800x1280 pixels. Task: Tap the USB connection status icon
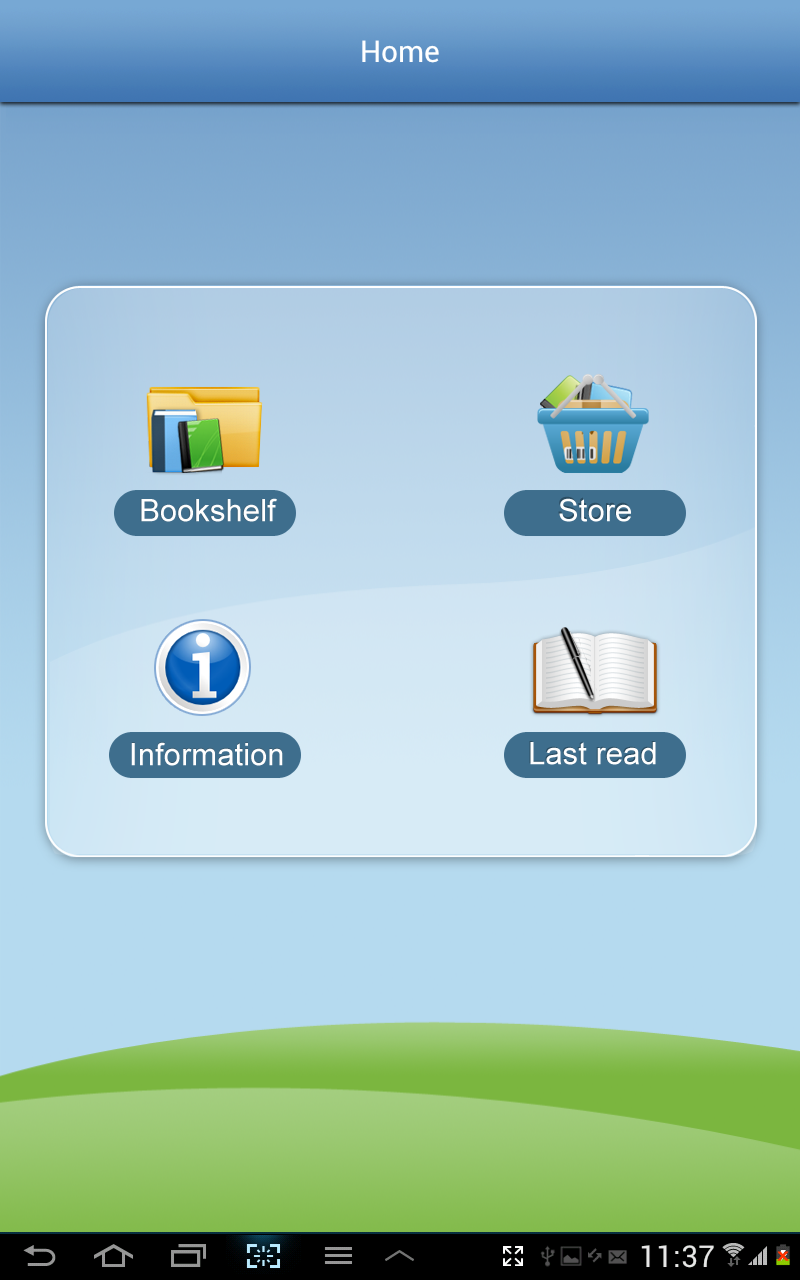[x=547, y=1255]
